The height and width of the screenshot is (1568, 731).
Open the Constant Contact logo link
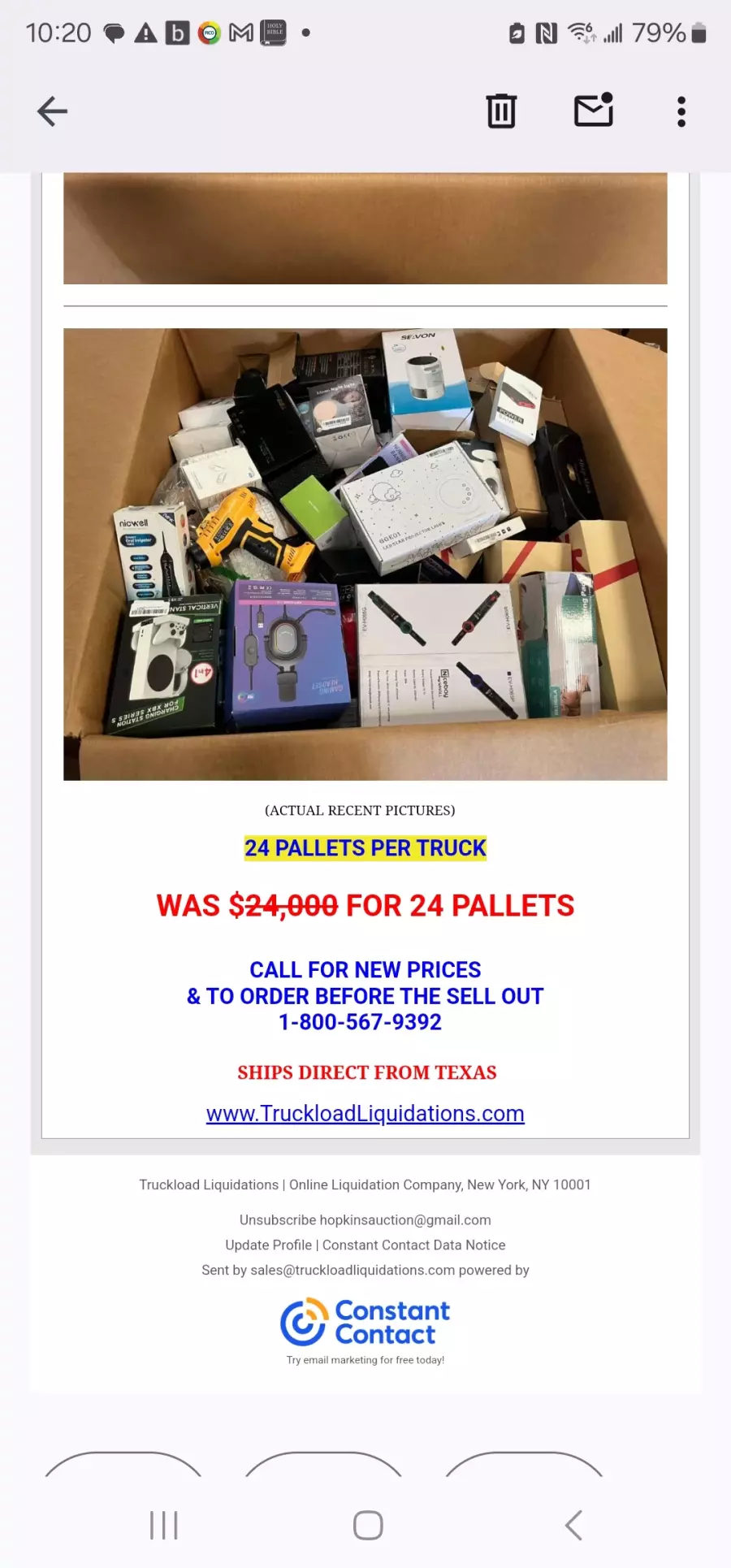coord(365,1322)
